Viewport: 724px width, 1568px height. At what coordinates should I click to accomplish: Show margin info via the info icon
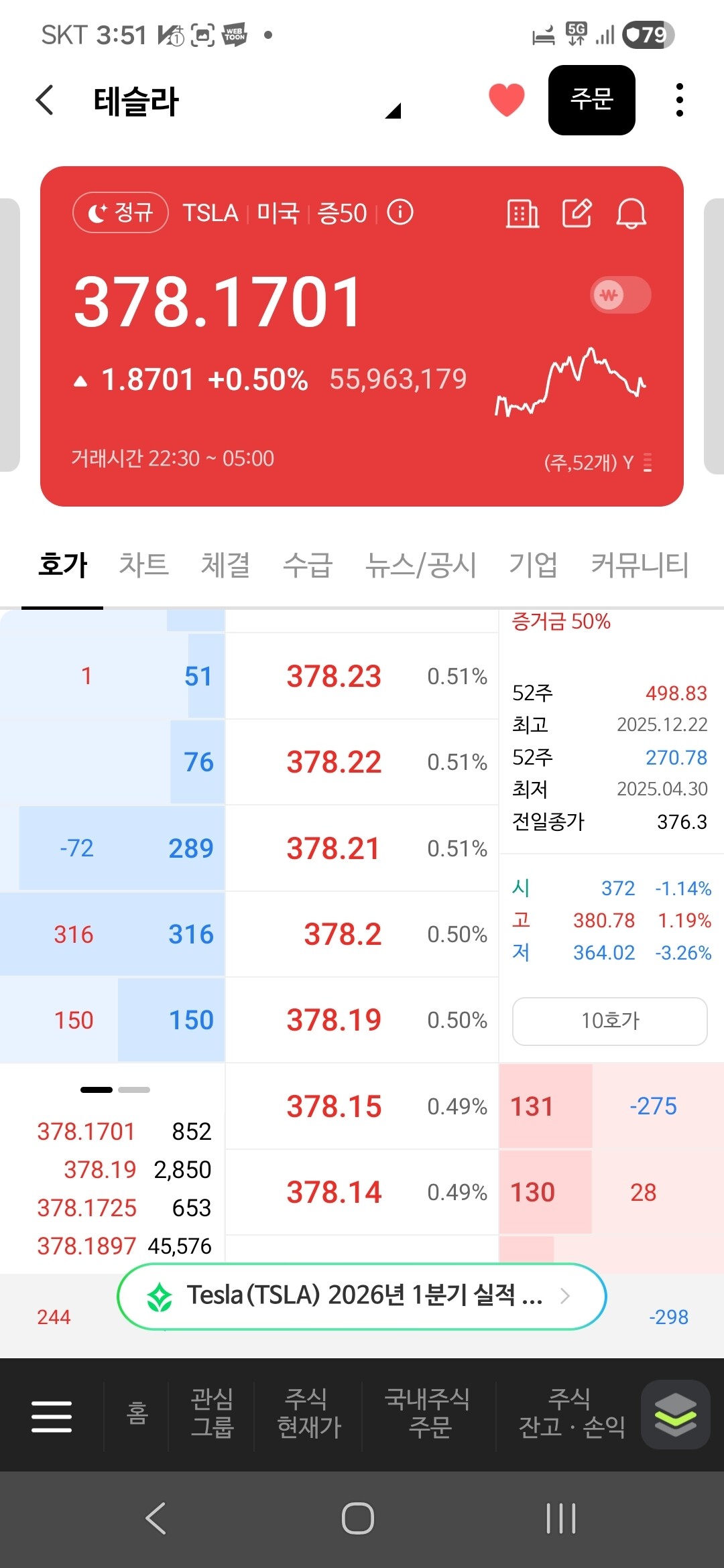coord(400,213)
